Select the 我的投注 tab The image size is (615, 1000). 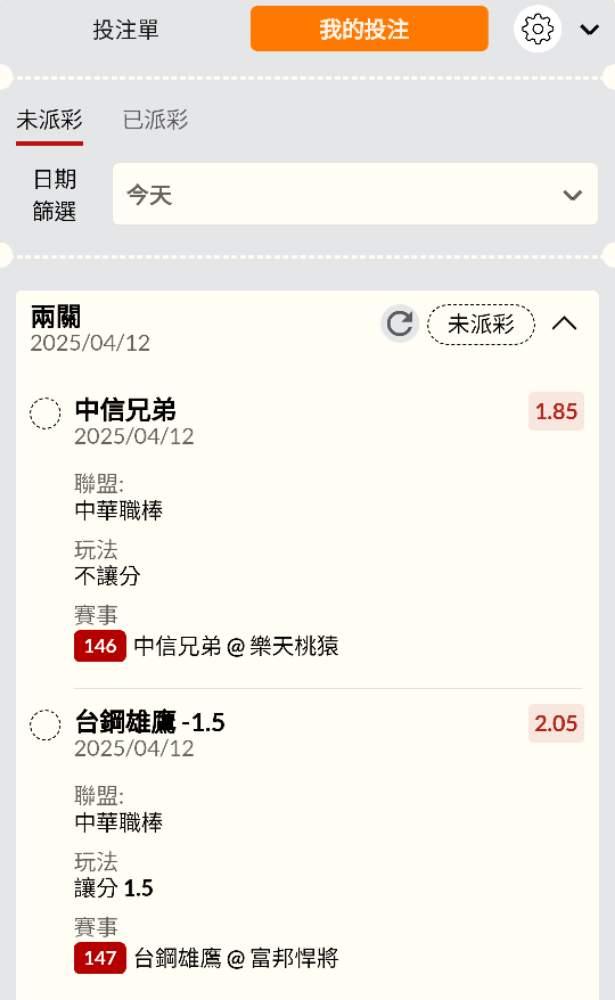pos(369,29)
